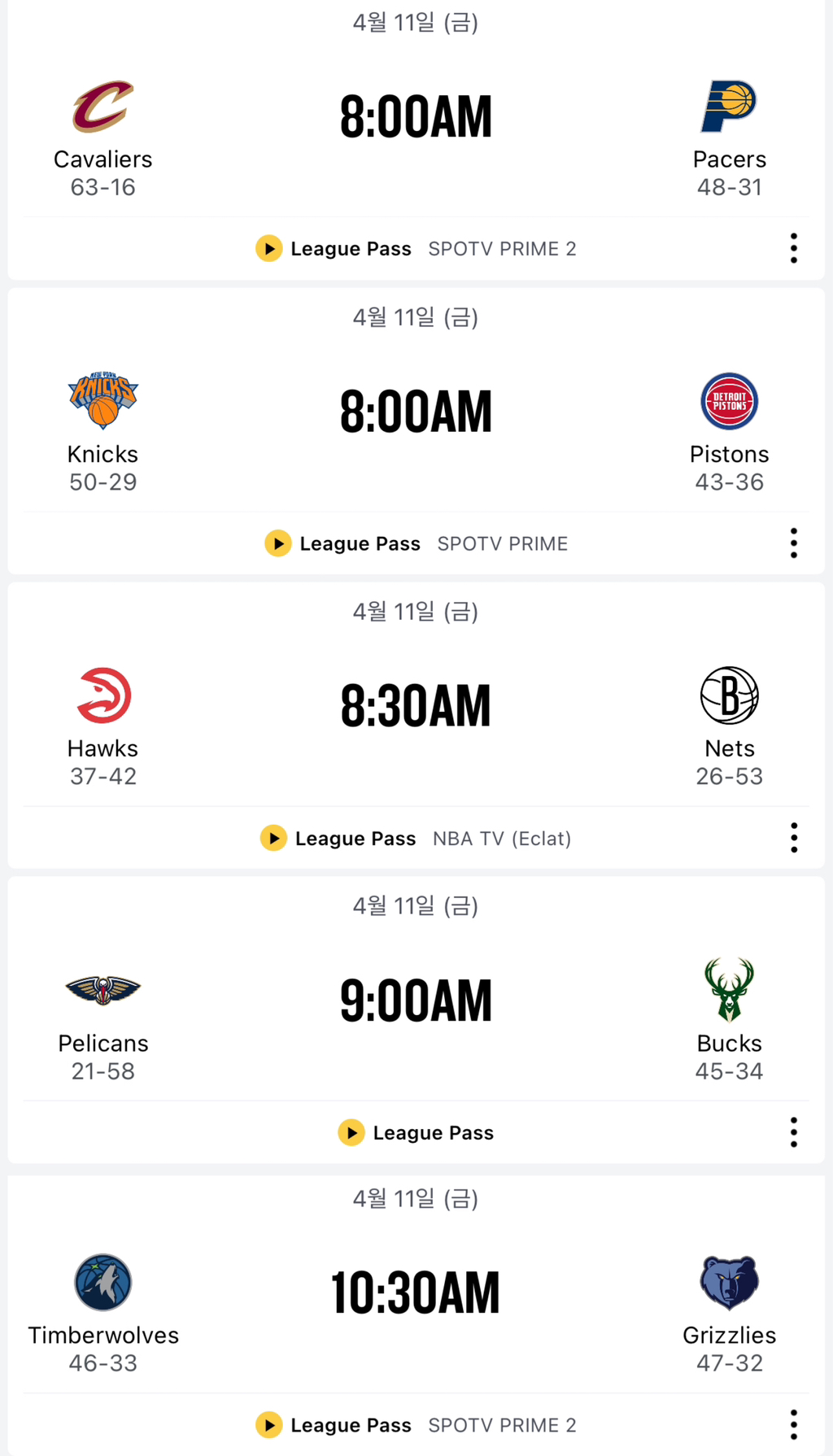Watch Timberwolves vs Grizzlies on League Pass
This screenshot has width=833, height=1456.
coord(334,1425)
